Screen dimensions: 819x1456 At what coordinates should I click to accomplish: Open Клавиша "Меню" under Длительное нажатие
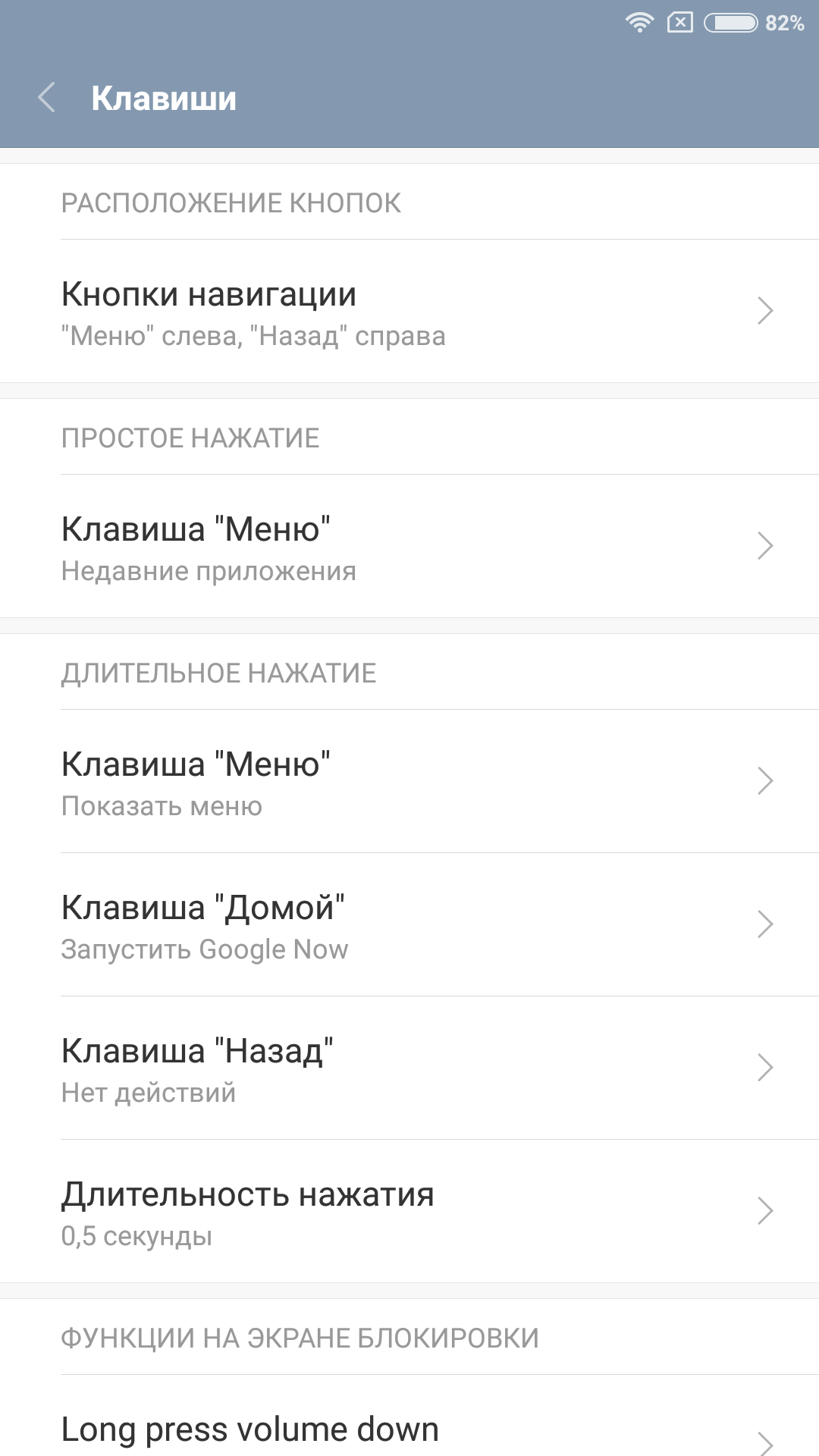409,782
